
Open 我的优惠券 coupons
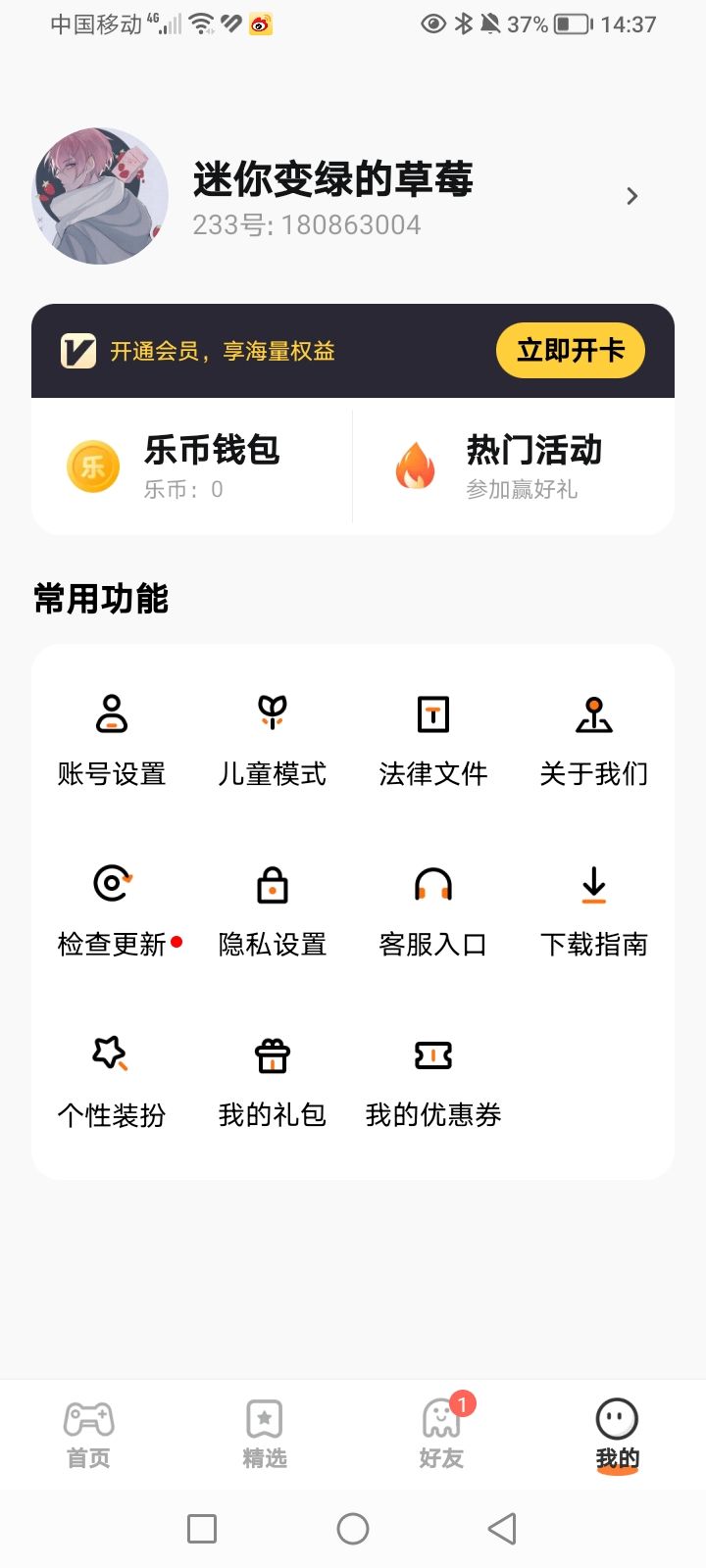click(x=432, y=1081)
